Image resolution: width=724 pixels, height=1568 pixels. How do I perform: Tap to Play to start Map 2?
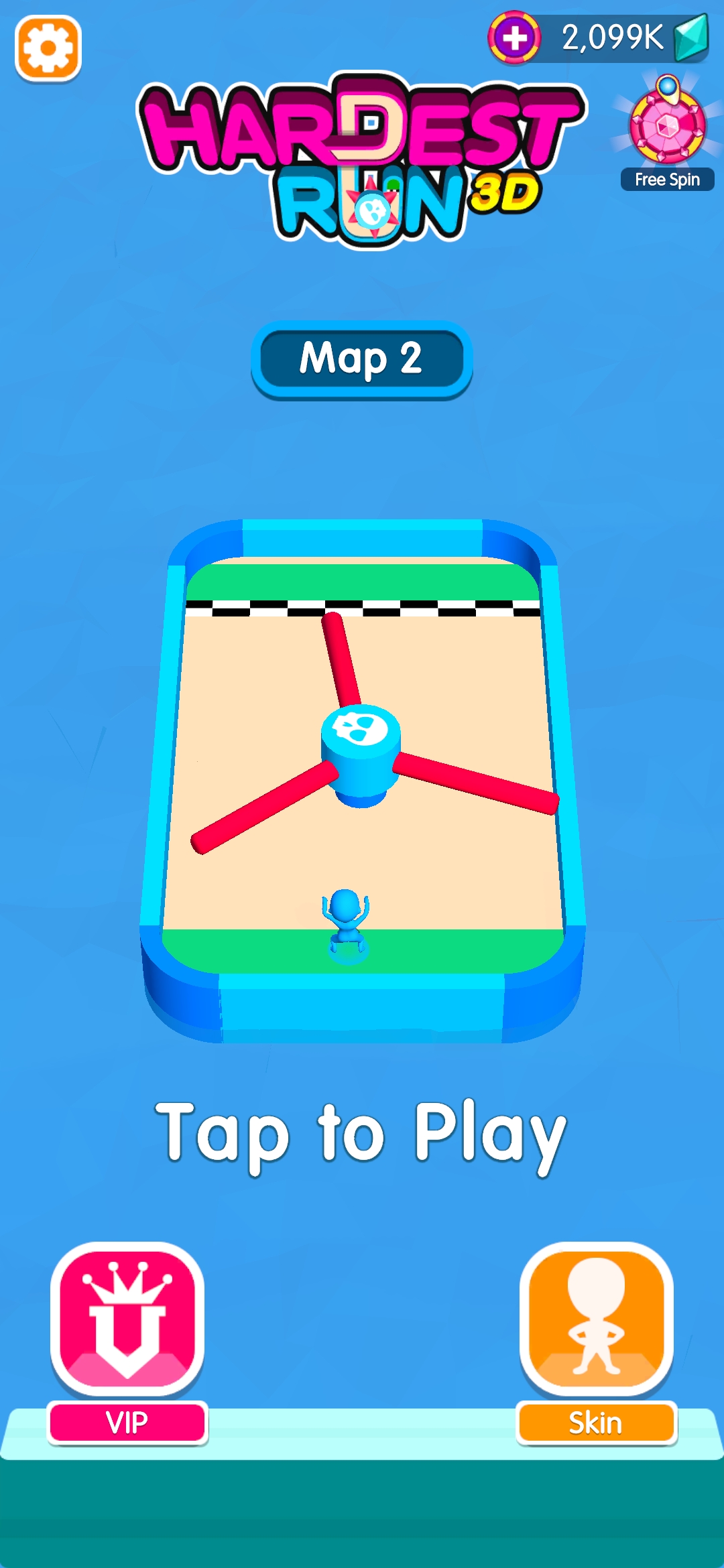click(362, 1132)
